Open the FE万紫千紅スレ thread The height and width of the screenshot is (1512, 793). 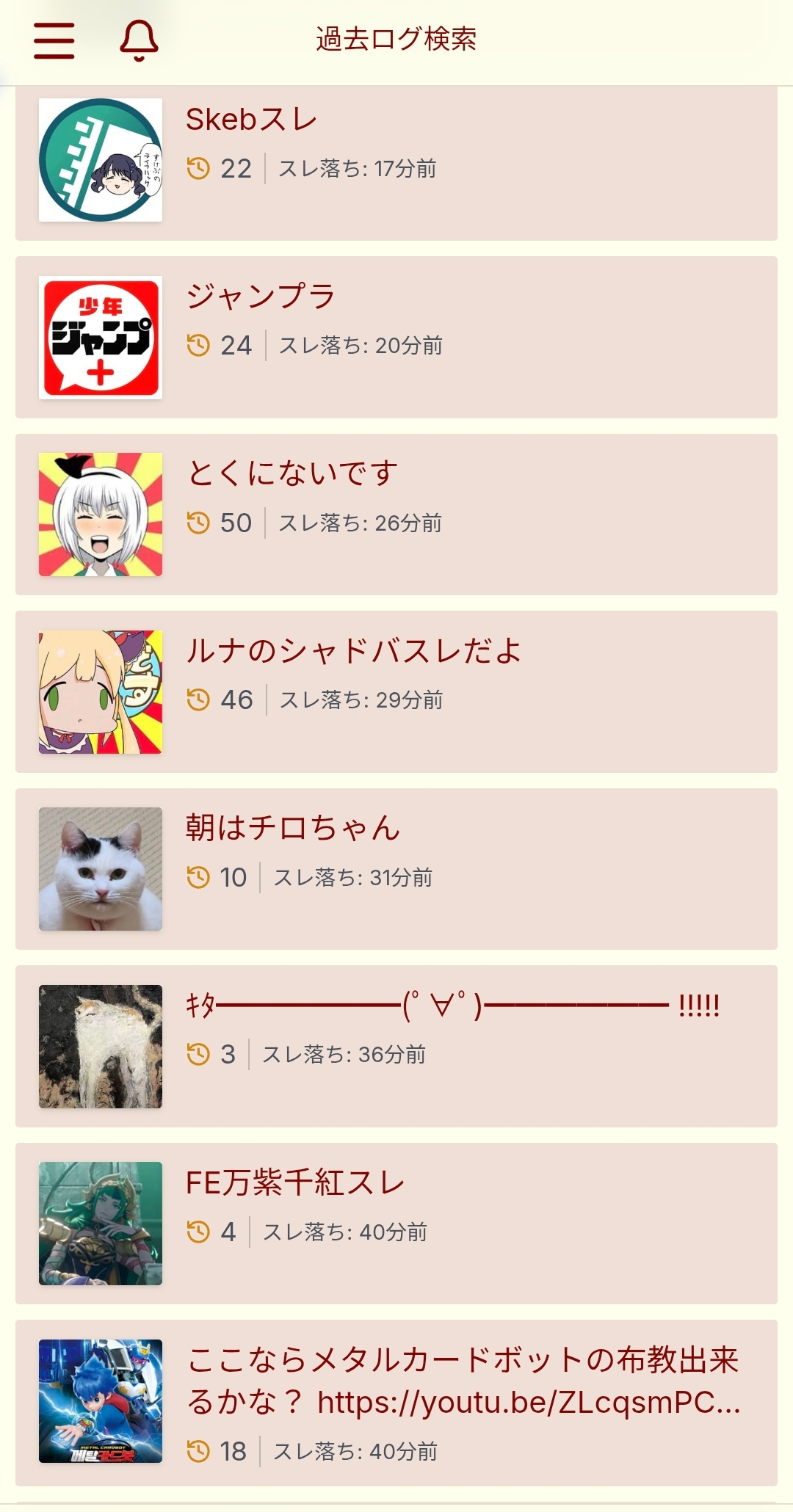pos(295,1183)
